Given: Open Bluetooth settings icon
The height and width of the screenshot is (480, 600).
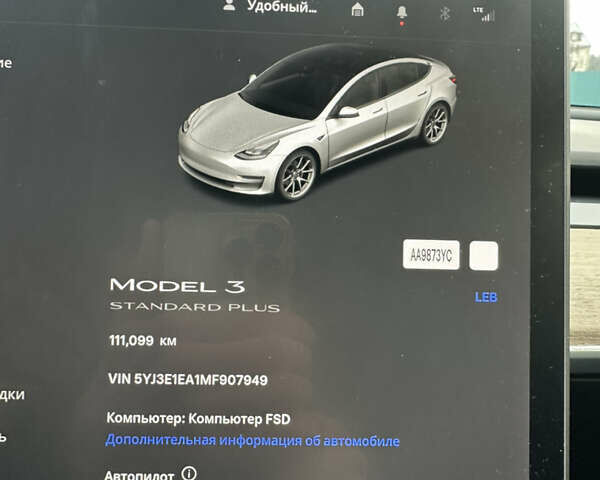Looking at the screenshot, I should click(x=445, y=12).
